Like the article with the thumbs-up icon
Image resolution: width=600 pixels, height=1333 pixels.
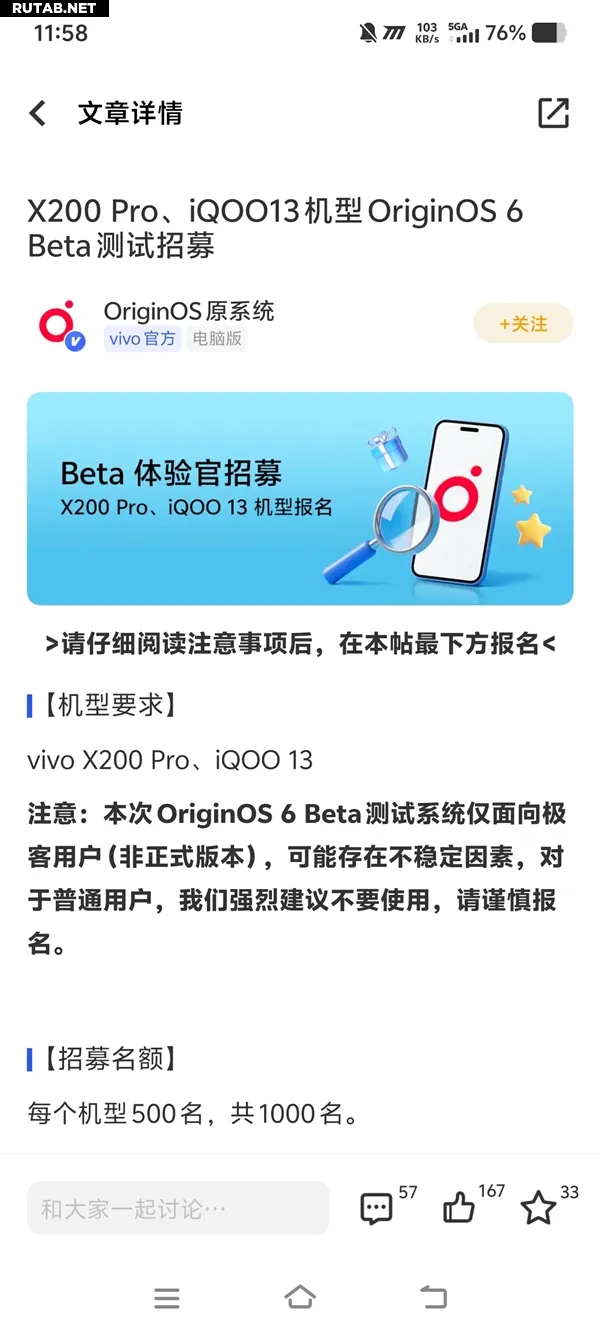point(458,1208)
